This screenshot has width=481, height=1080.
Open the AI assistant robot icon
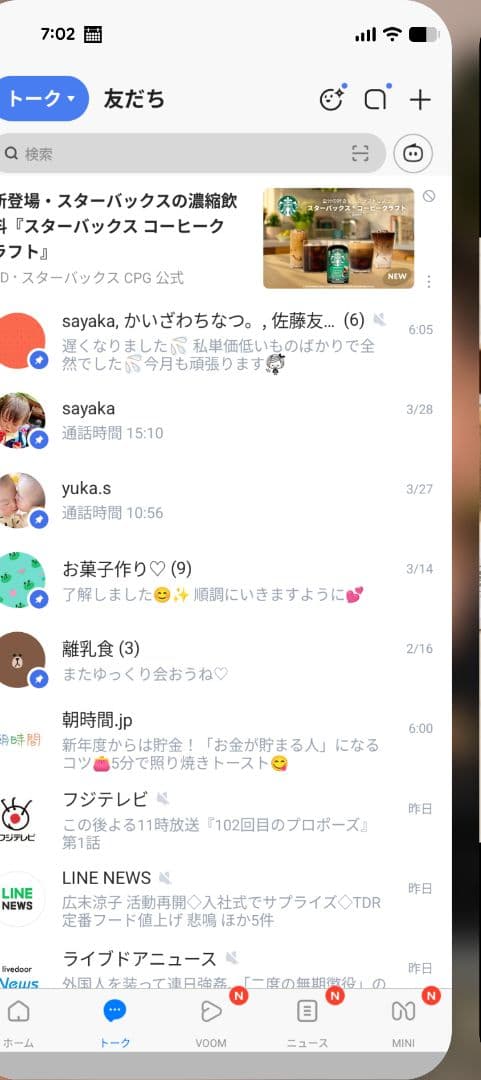pos(413,154)
